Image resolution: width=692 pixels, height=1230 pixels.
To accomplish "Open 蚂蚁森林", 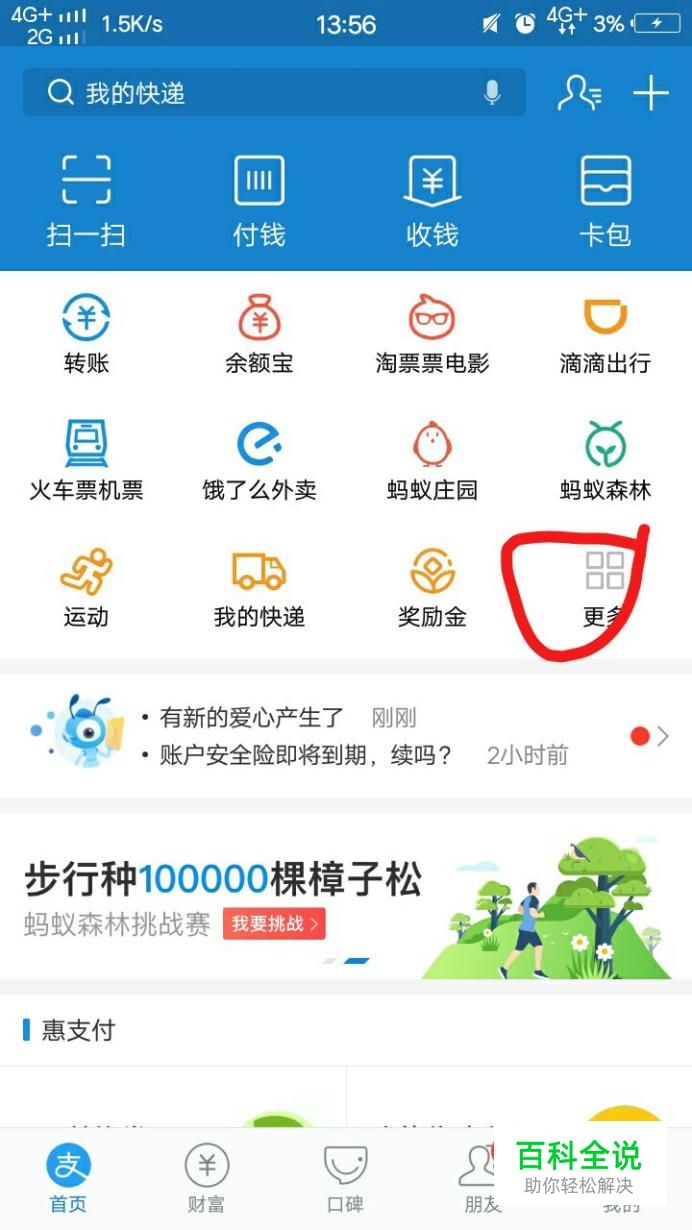I will pos(605,460).
